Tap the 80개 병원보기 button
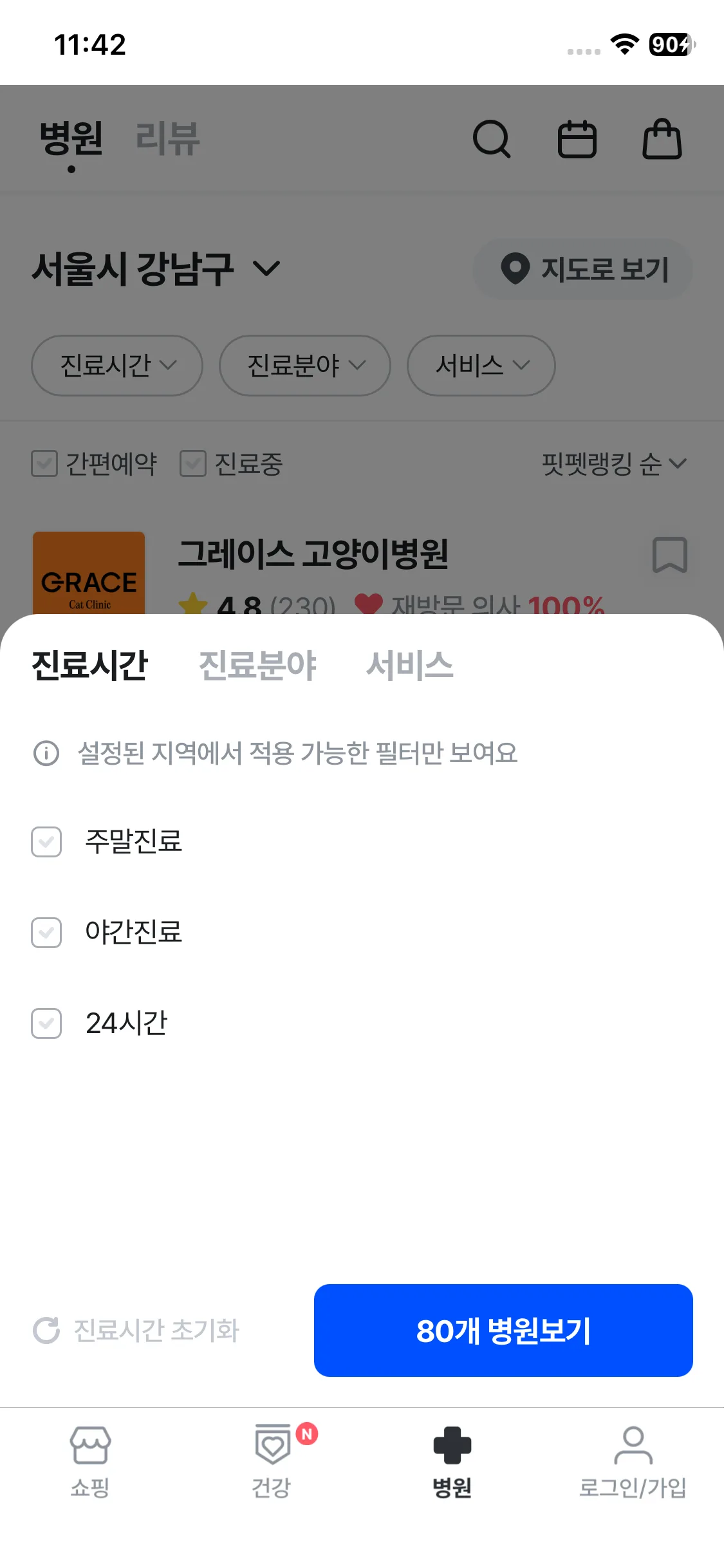 pyautogui.click(x=503, y=1331)
